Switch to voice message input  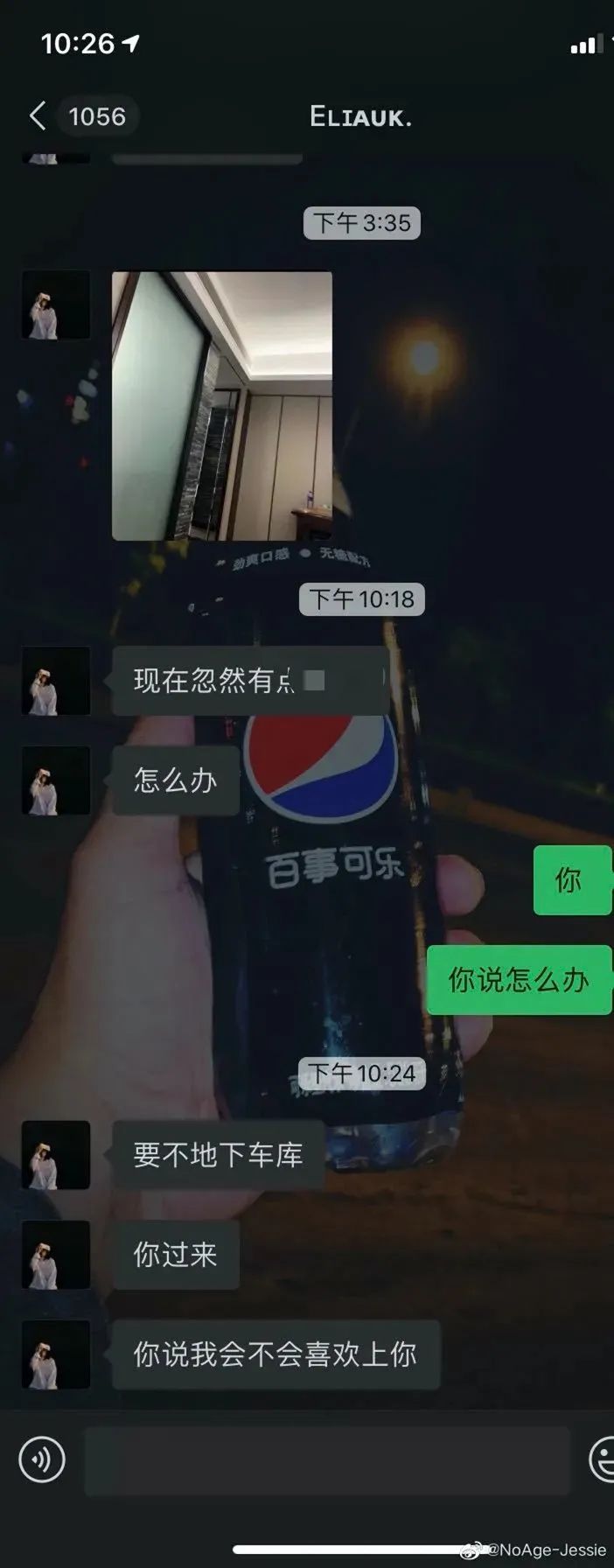42,1459
